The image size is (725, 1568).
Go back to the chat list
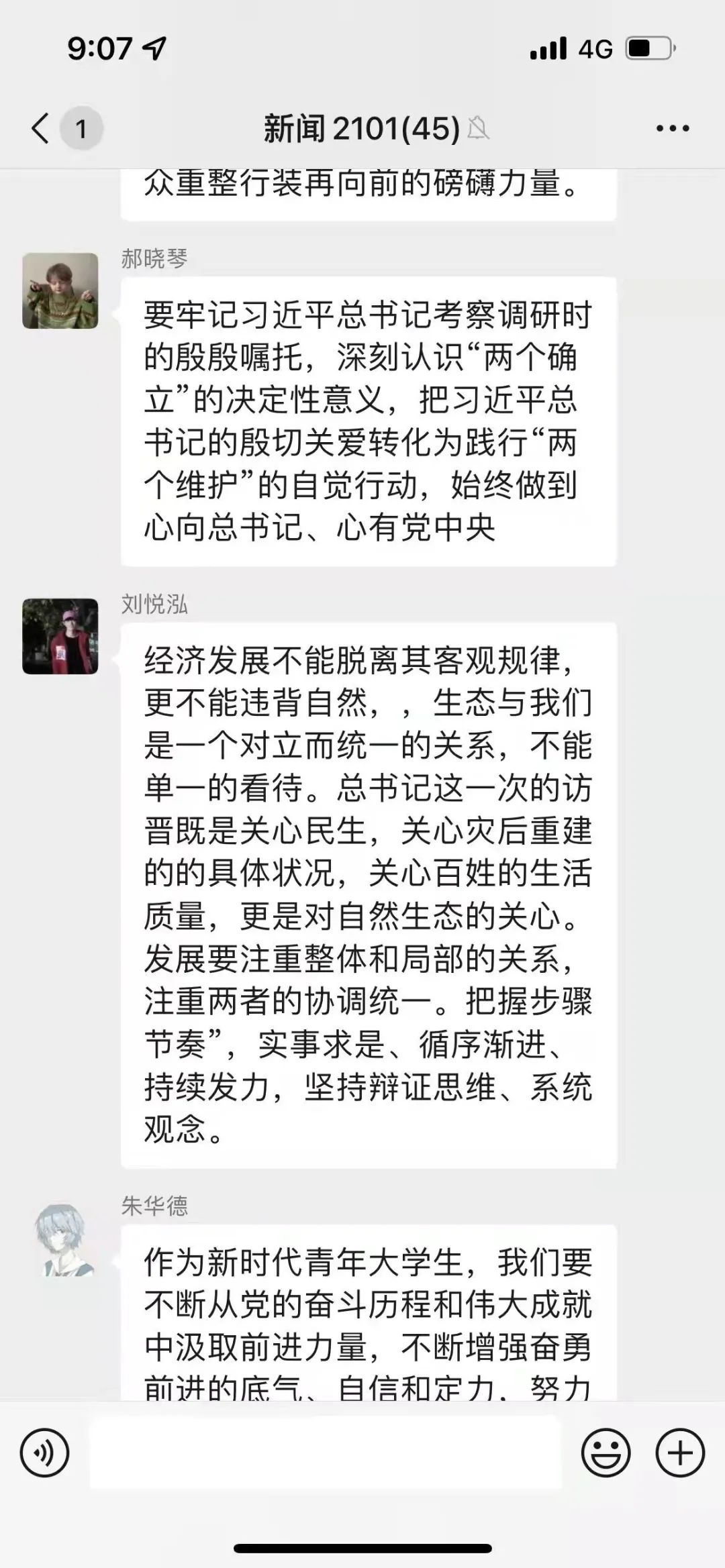pyautogui.click(x=42, y=127)
